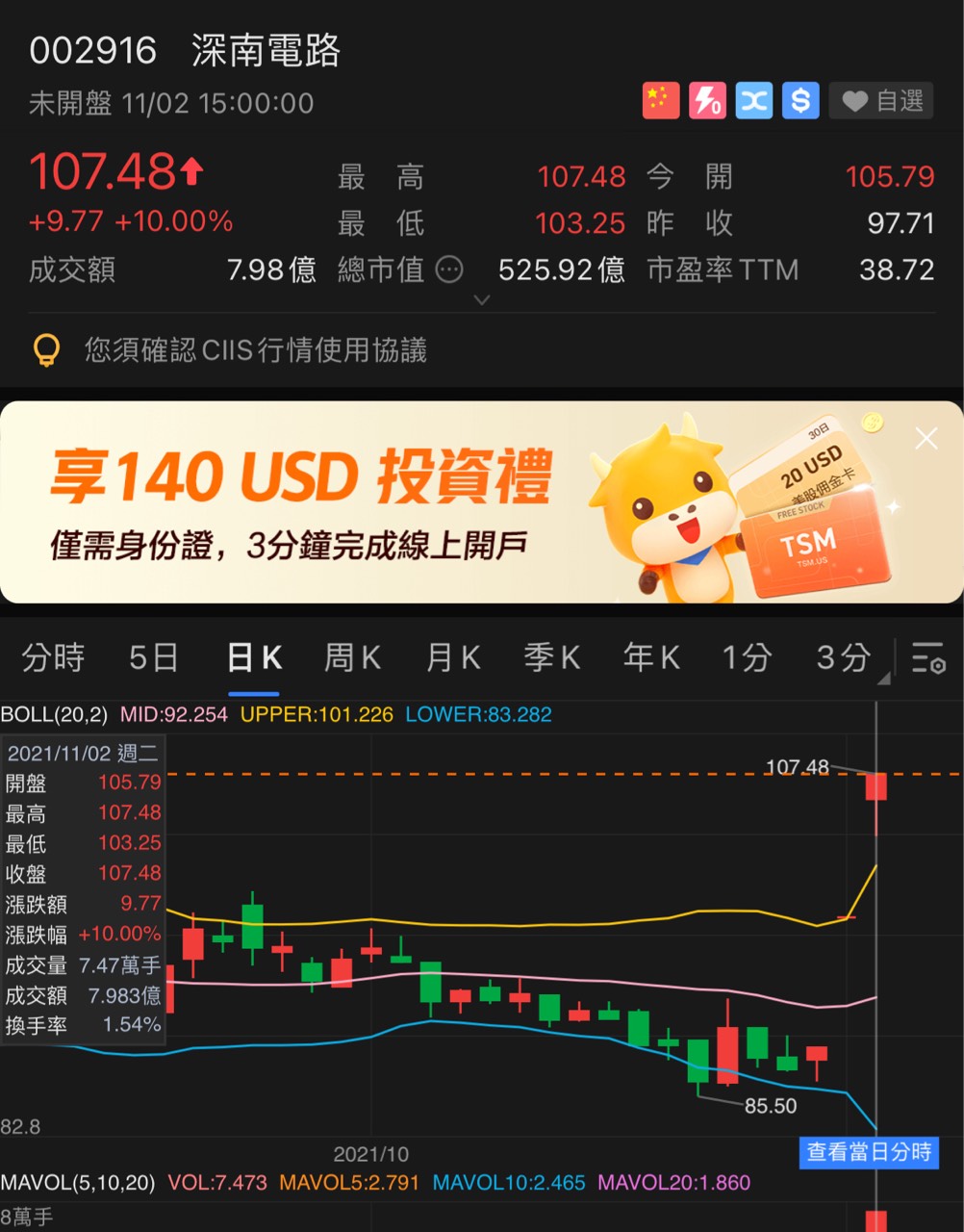The height and width of the screenshot is (1232, 964).
Task: Switch to the 周K chart tab
Action: pyautogui.click(x=353, y=658)
